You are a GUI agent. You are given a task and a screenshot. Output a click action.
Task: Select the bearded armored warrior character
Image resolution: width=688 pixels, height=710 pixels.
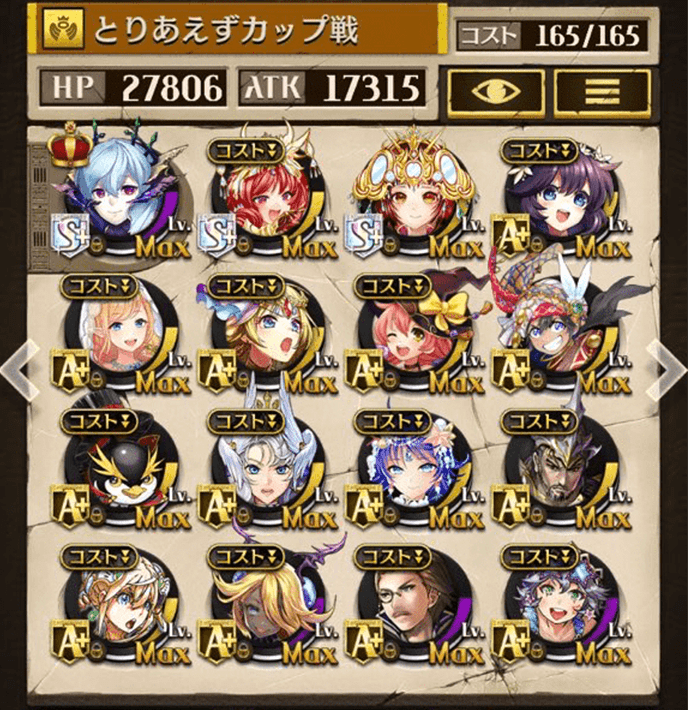click(x=554, y=470)
